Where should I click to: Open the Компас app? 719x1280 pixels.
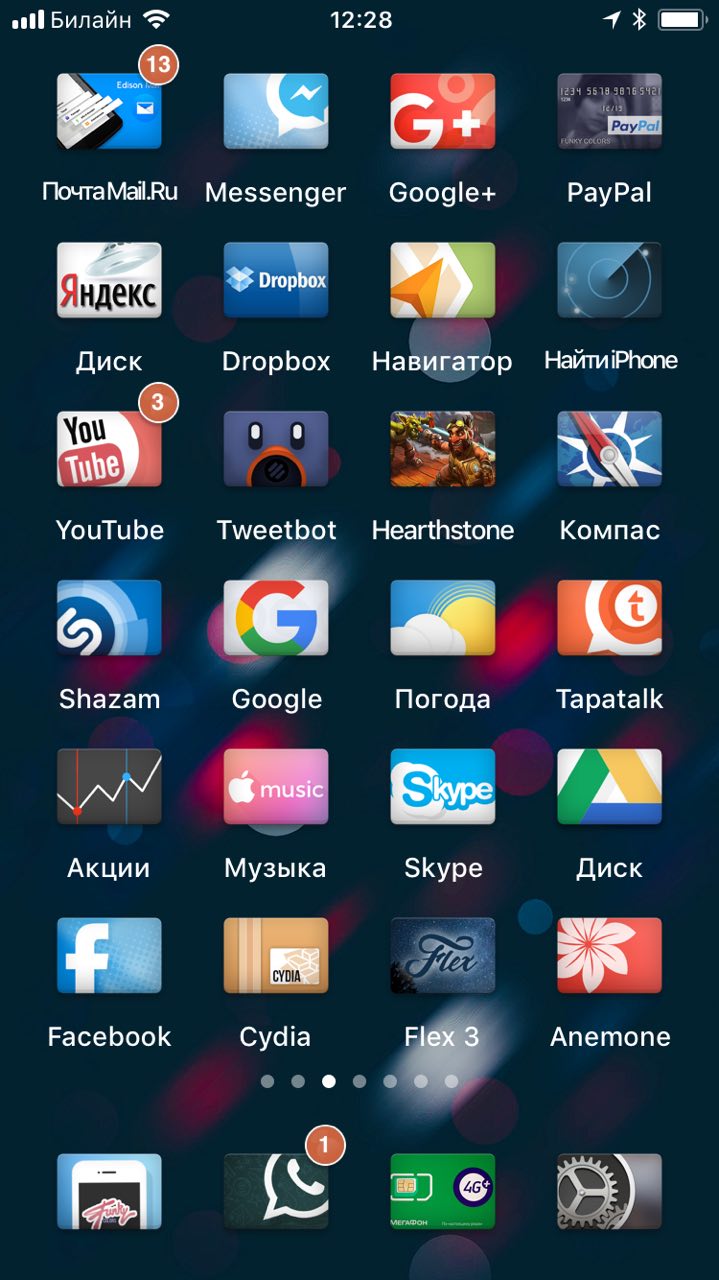point(609,449)
